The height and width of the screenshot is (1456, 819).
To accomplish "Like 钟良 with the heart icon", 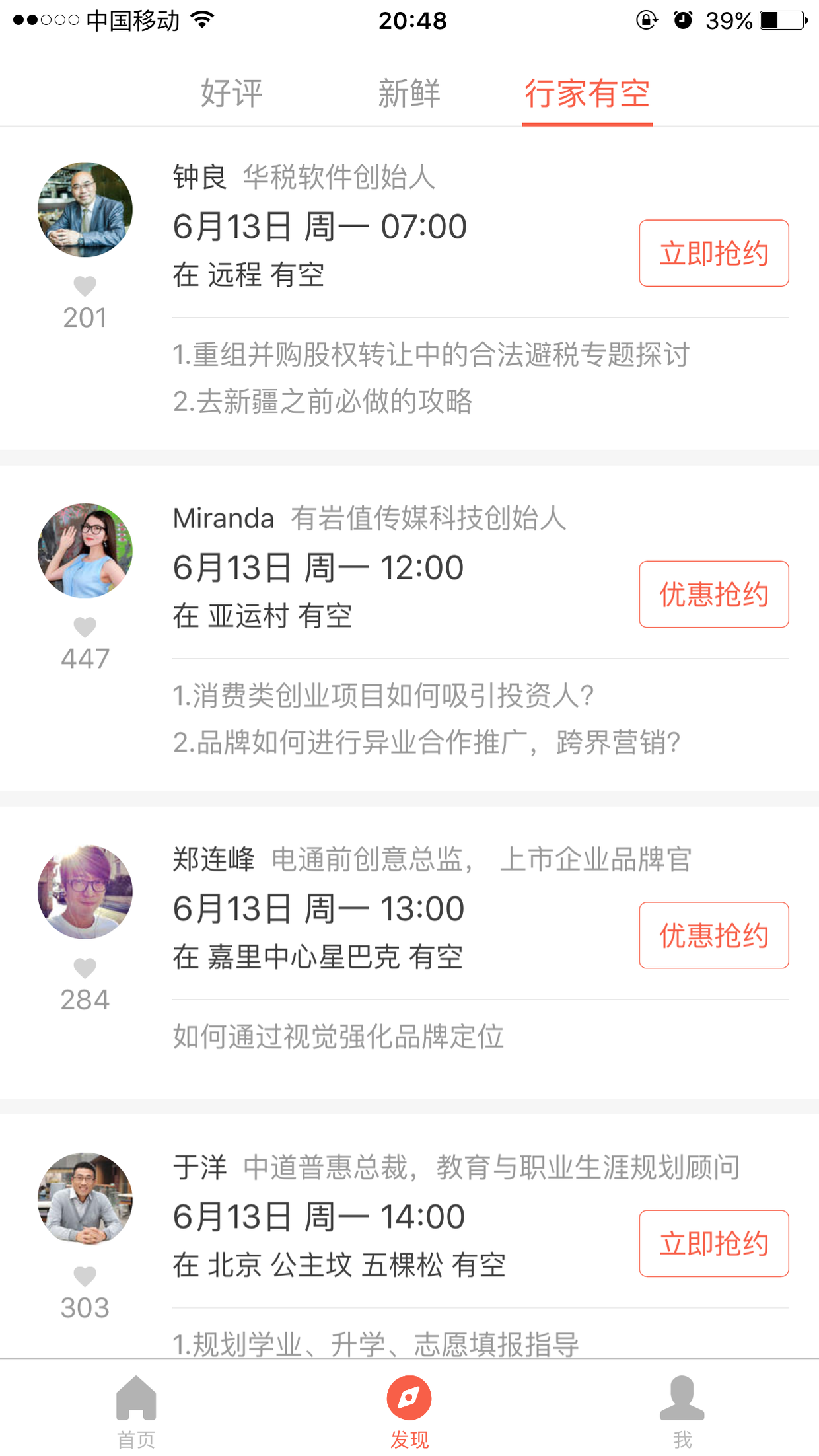I will 85,287.
